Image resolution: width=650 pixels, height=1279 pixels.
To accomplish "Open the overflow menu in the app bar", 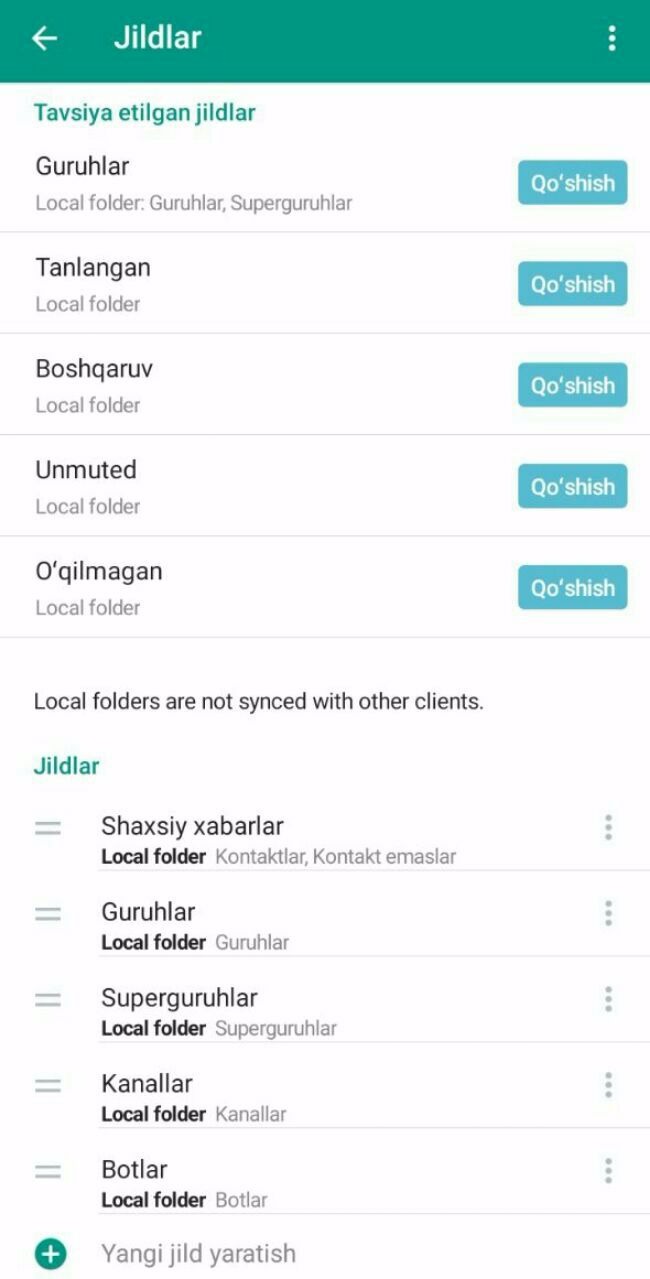I will click(x=611, y=38).
